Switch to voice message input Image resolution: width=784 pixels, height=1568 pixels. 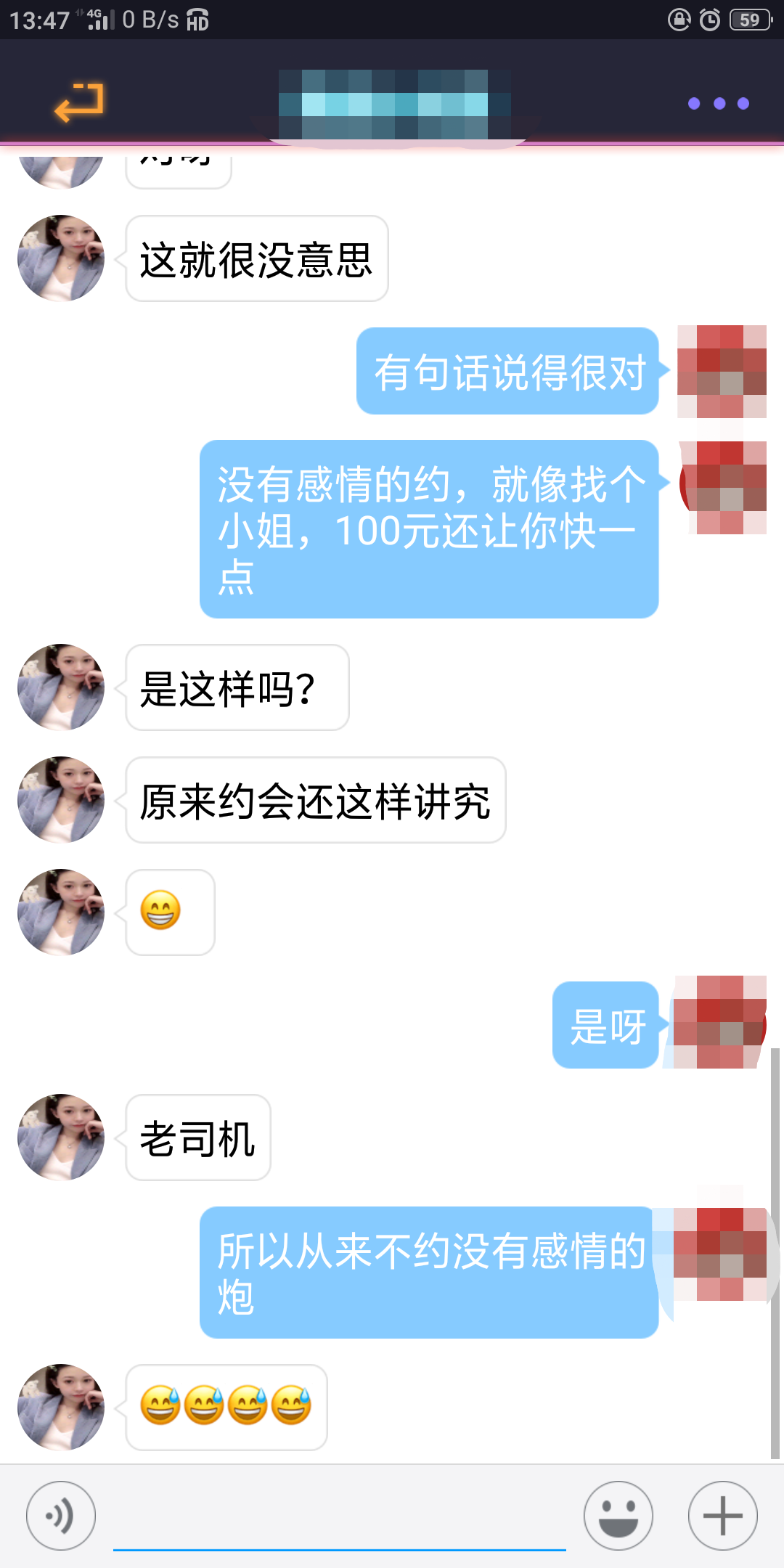pyautogui.click(x=61, y=1516)
